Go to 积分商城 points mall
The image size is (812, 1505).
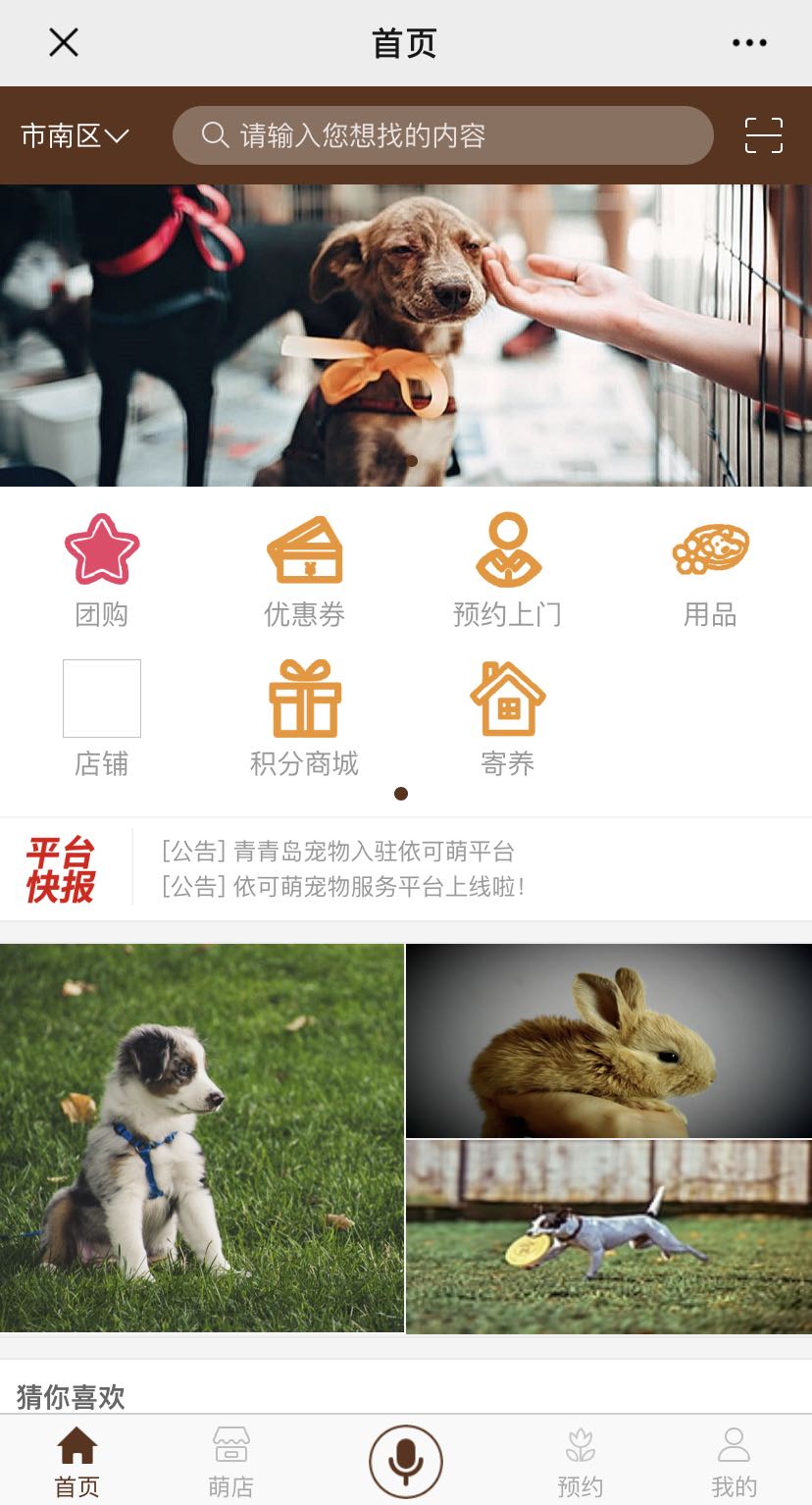pos(305,718)
